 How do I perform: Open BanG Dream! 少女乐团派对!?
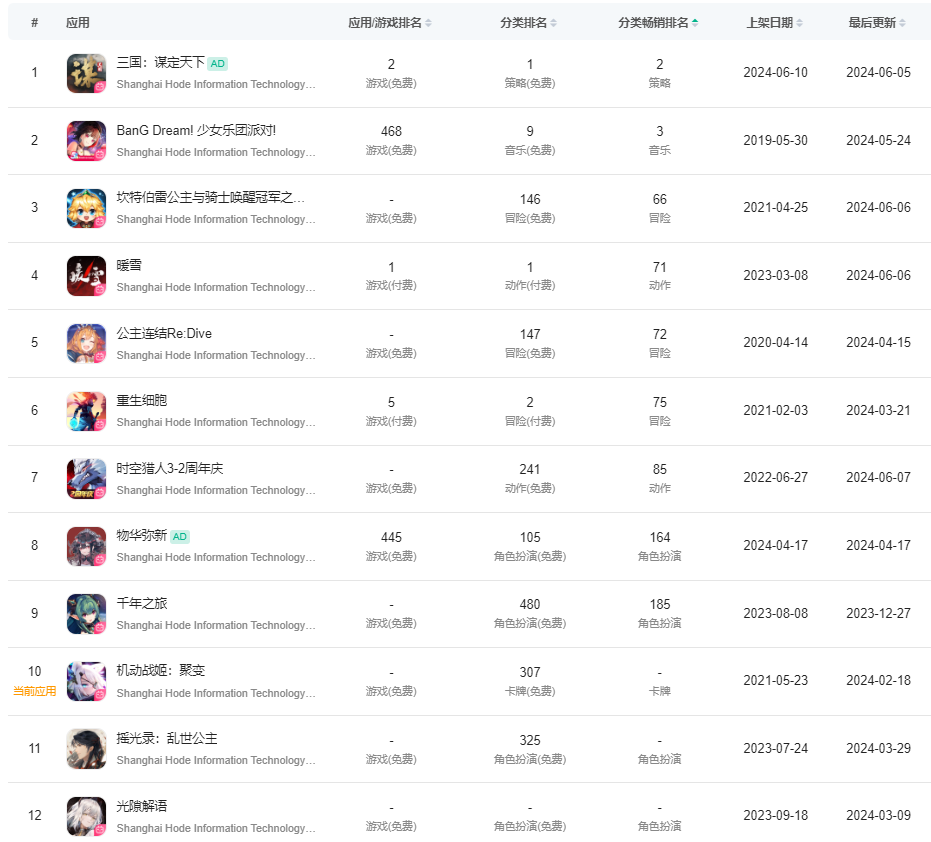(196, 131)
